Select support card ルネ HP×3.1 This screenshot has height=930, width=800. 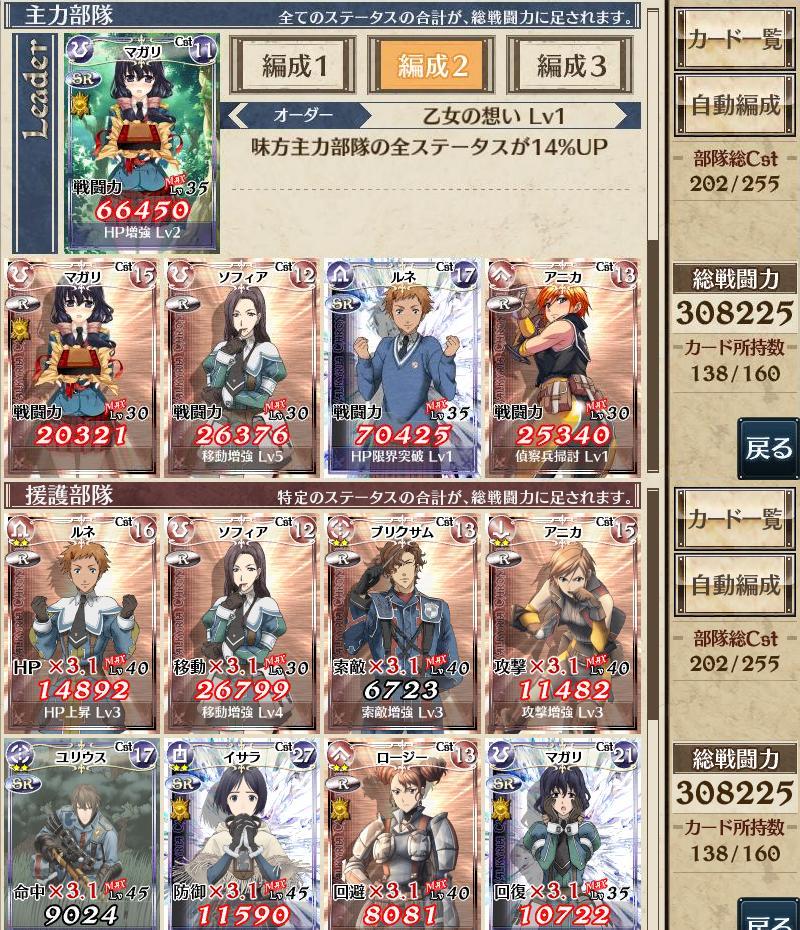coord(82,624)
